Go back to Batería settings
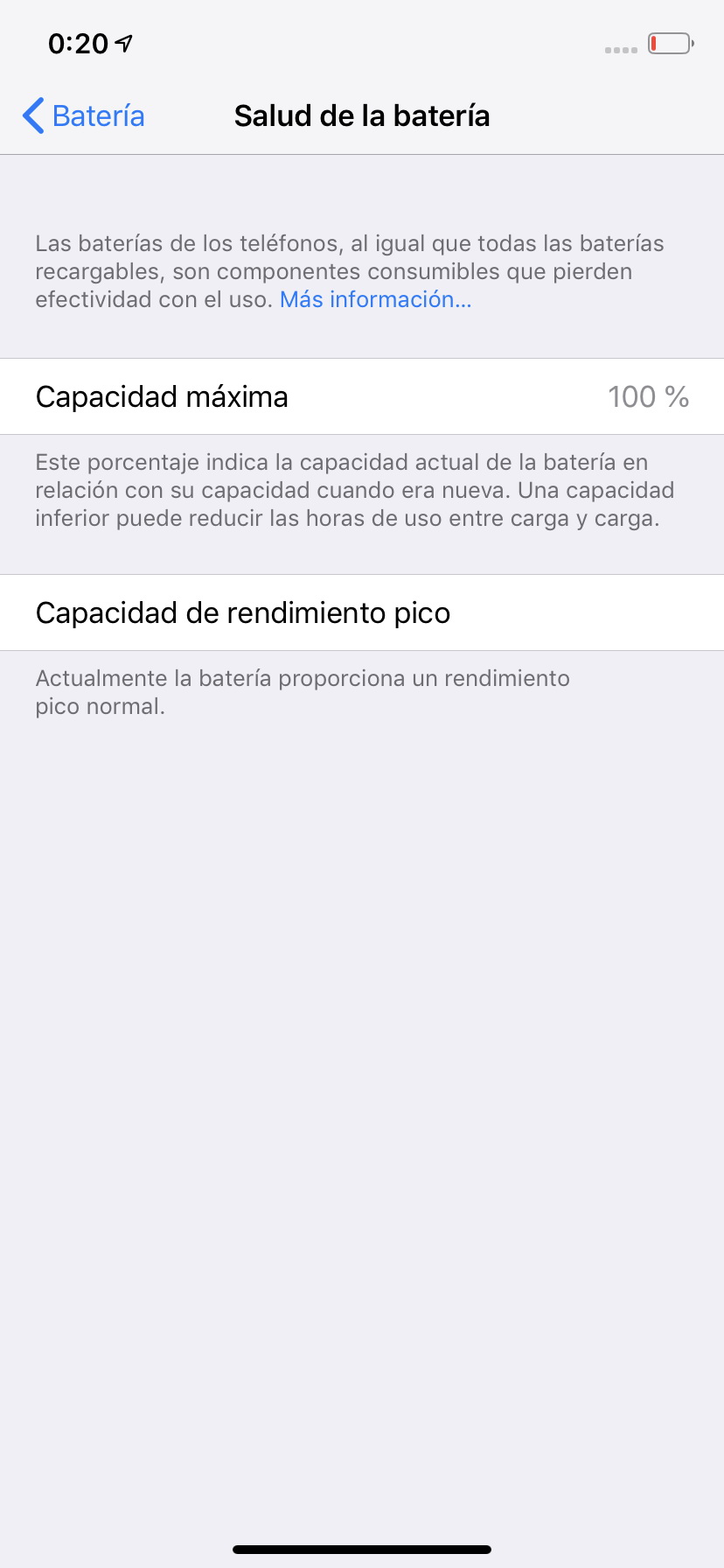This screenshot has height=1568, width=724. (x=84, y=115)
